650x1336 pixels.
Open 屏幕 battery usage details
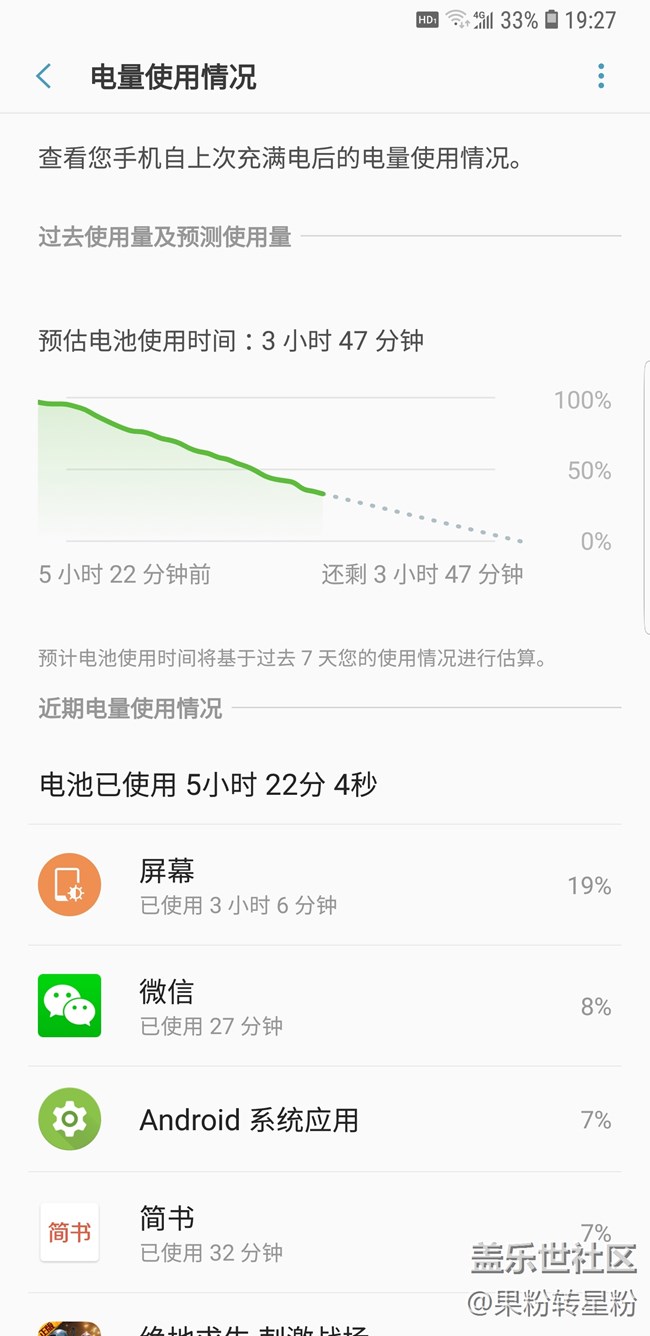pos(324,885)
